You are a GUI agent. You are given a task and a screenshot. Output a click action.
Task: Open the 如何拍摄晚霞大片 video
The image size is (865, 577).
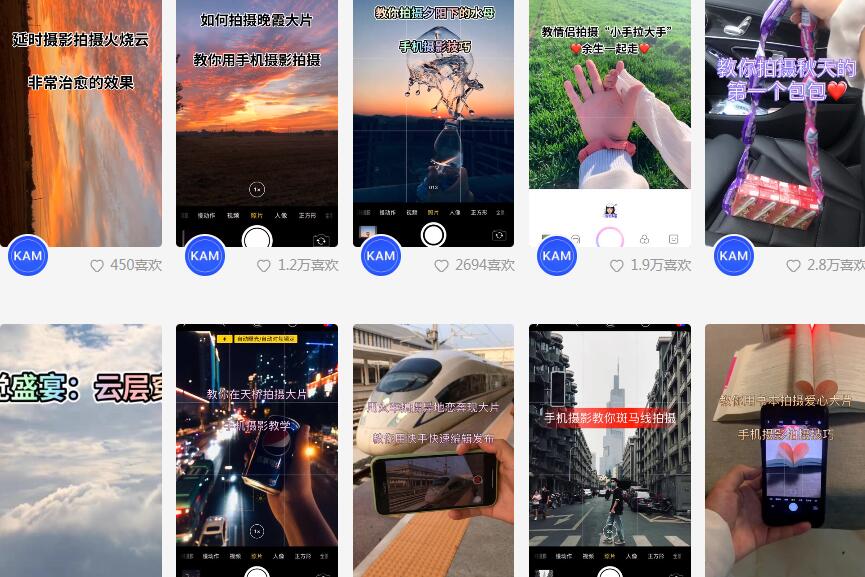point(257,120)
